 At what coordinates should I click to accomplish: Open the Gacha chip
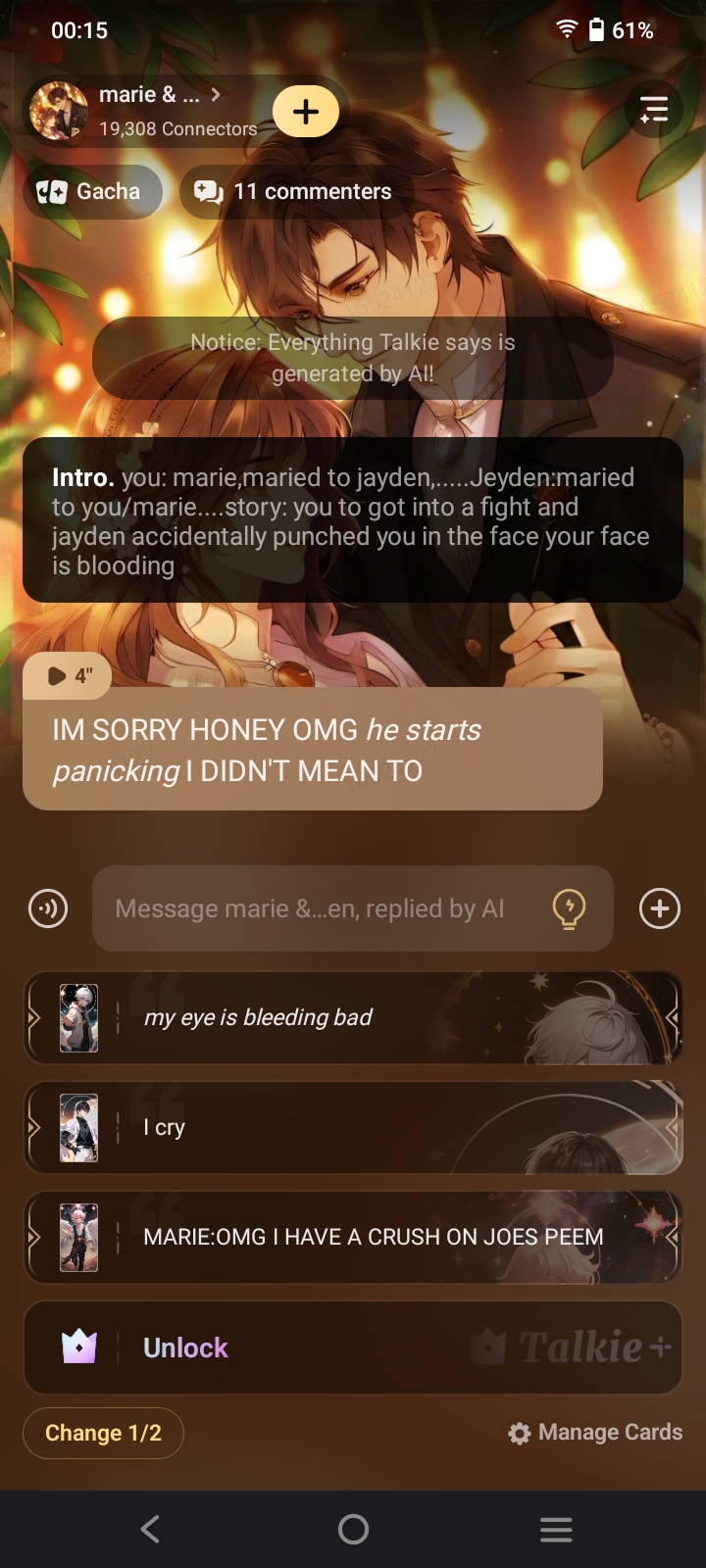91,191
